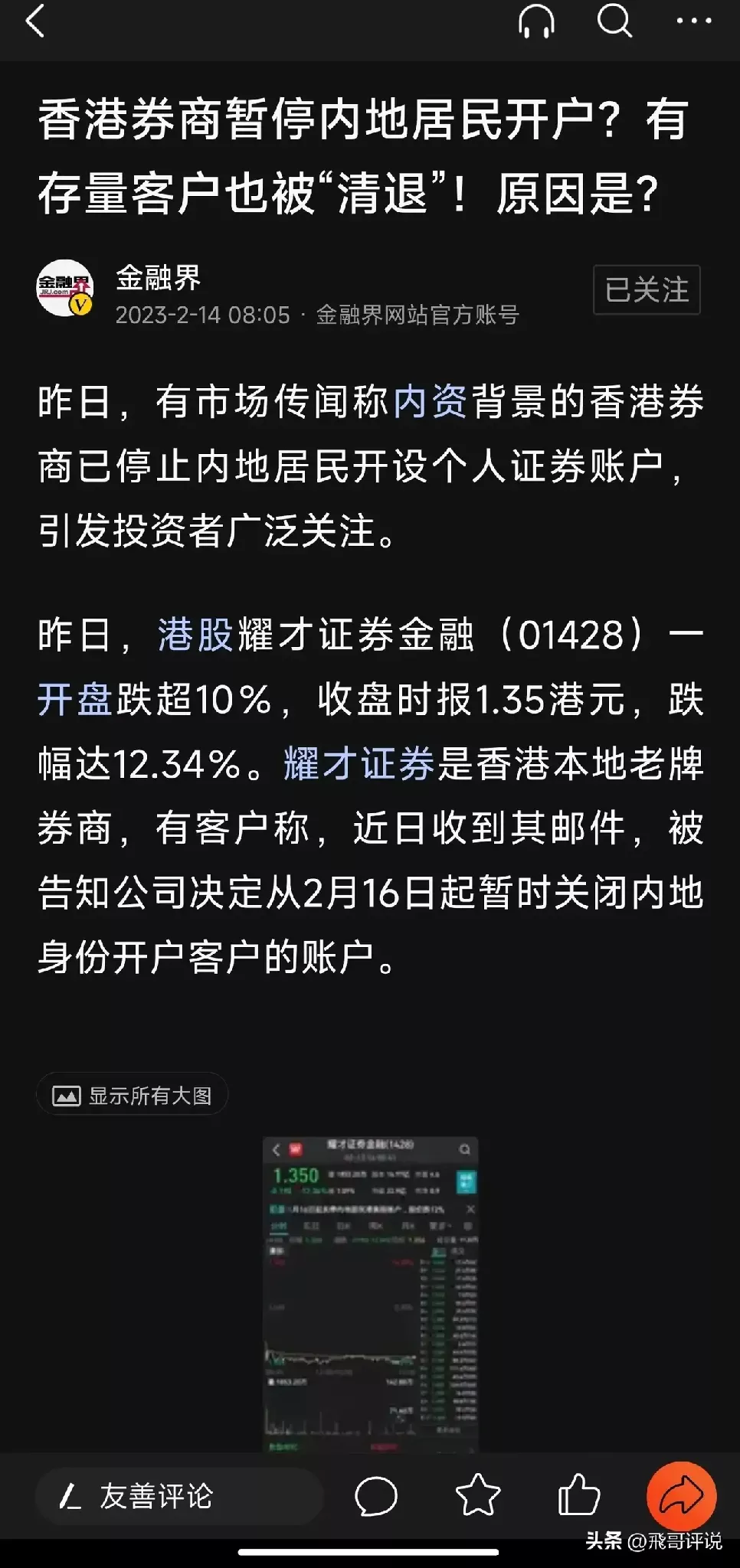Write a comment in 友善评论 box
Viewport: 740px width, 1568px height.
180,1496
